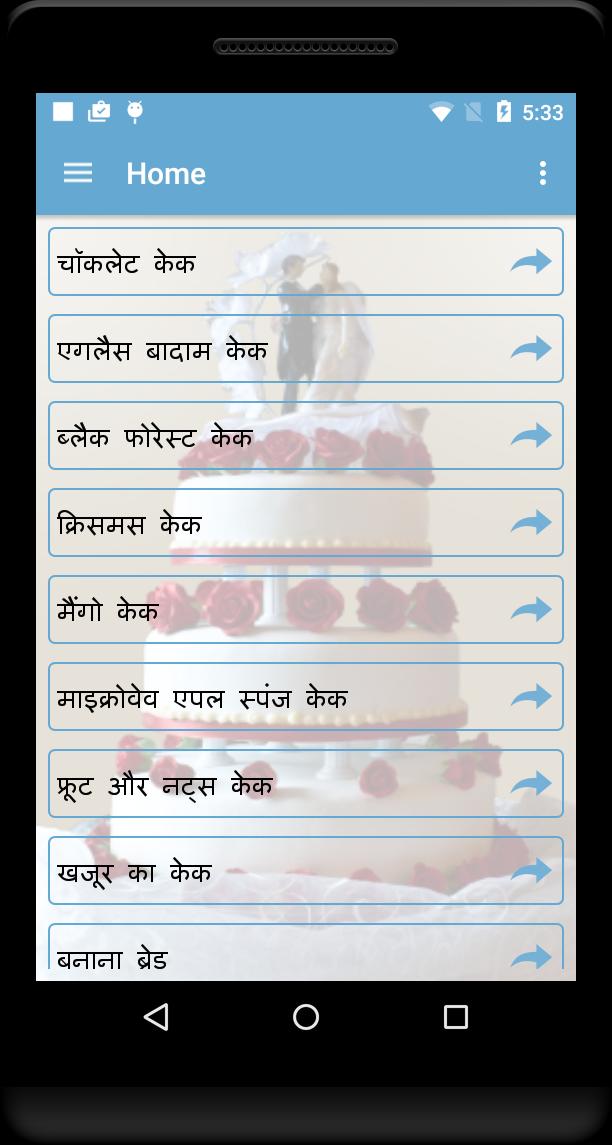Go back using the system back button

[156, 1017]
